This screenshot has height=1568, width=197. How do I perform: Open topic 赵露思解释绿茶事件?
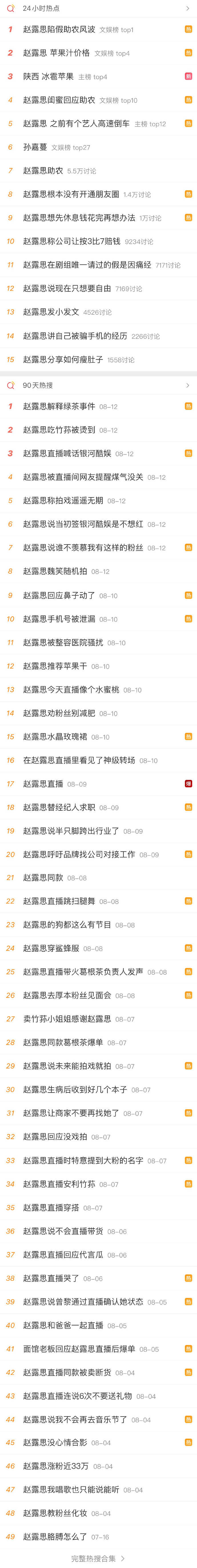[59, 406]
